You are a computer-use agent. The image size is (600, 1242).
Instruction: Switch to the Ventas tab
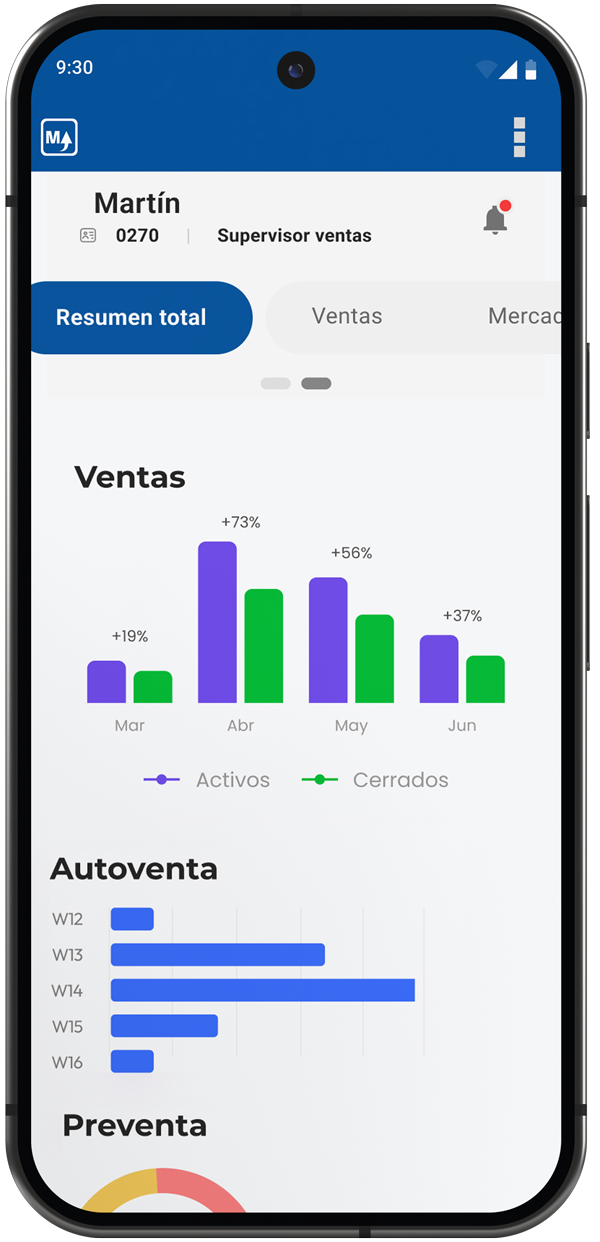[x=347, y=317]
